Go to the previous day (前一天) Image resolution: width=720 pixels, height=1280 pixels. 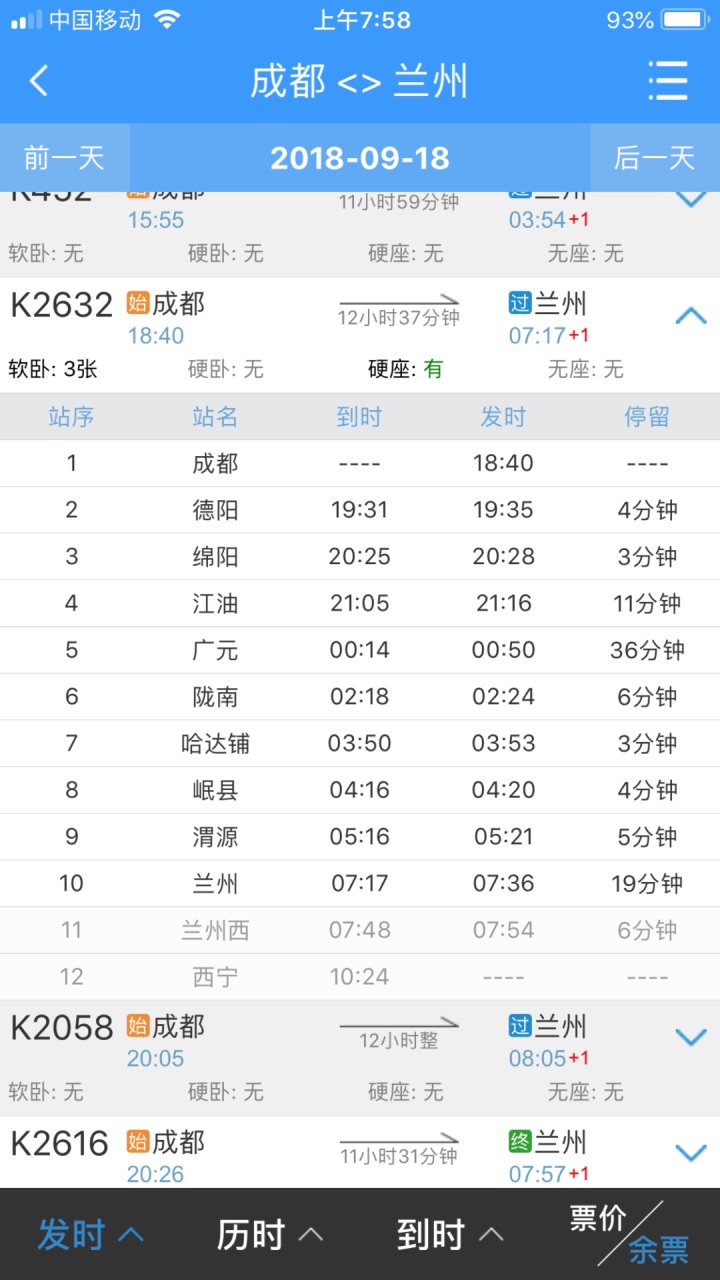(x=65, y=158)
